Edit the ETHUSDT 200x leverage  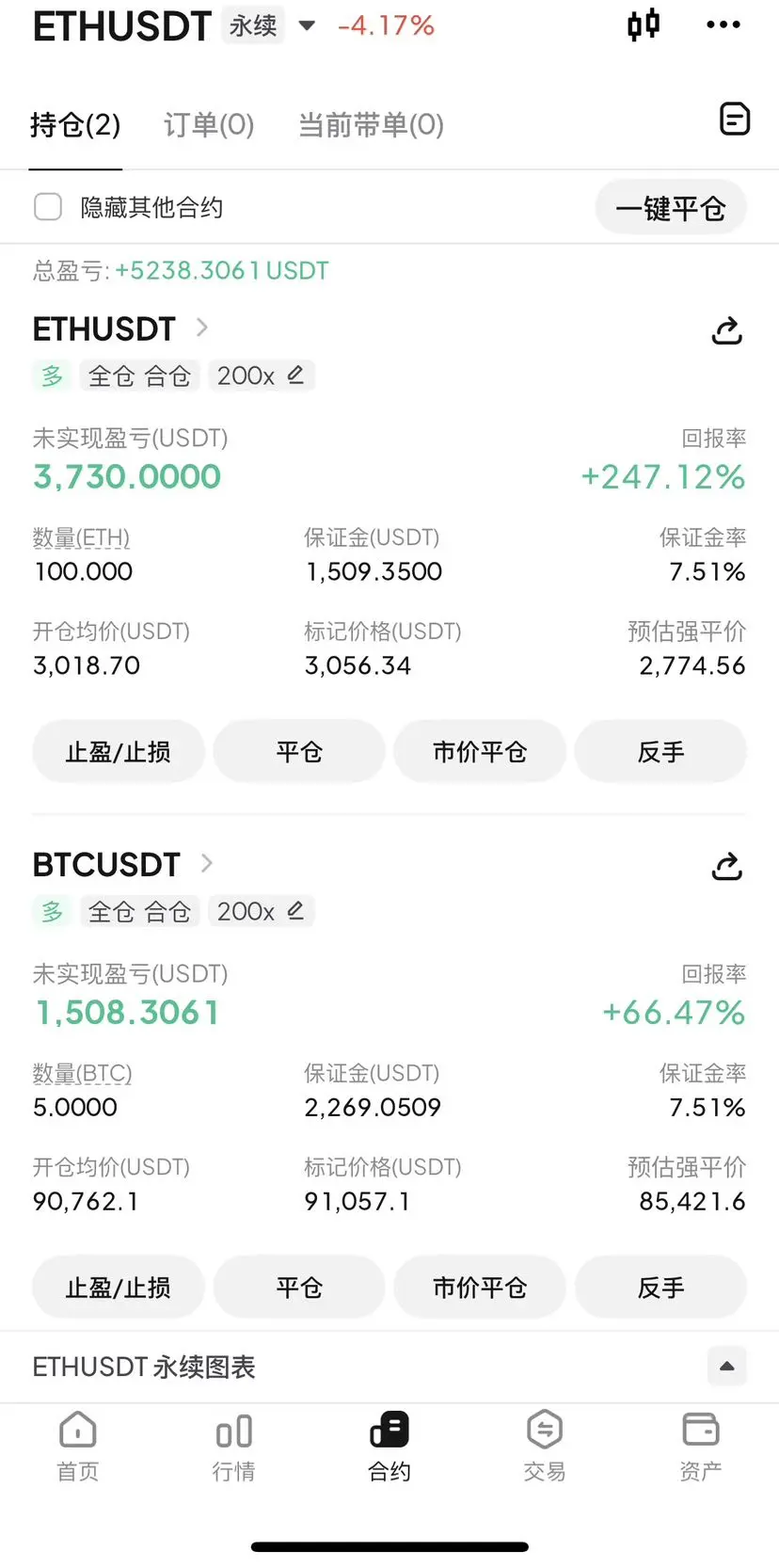(294, 376)
